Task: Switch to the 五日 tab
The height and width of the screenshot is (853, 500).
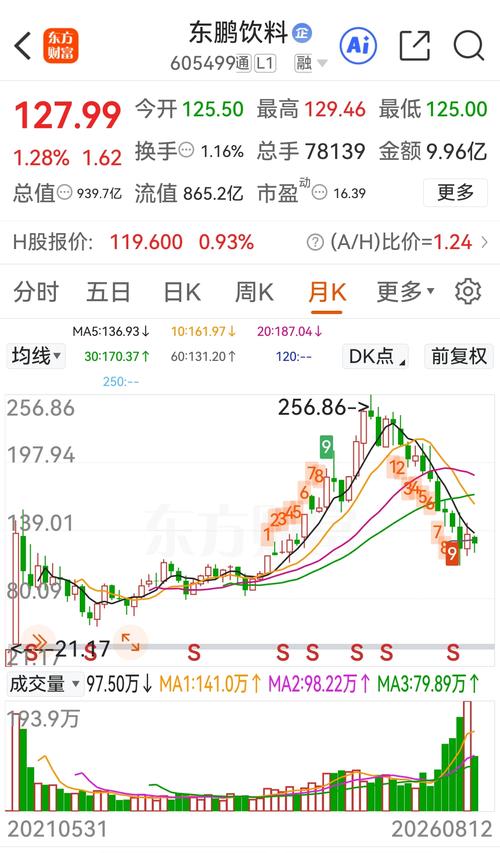Action: pos(108,292)
